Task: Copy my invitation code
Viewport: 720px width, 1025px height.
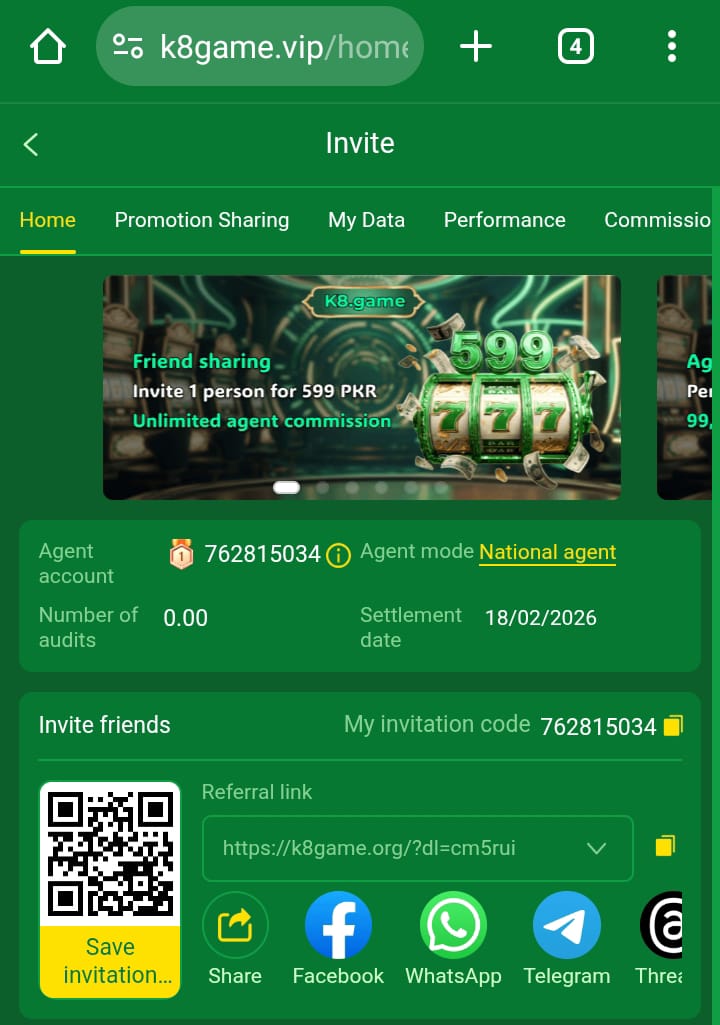Action: 673,725
